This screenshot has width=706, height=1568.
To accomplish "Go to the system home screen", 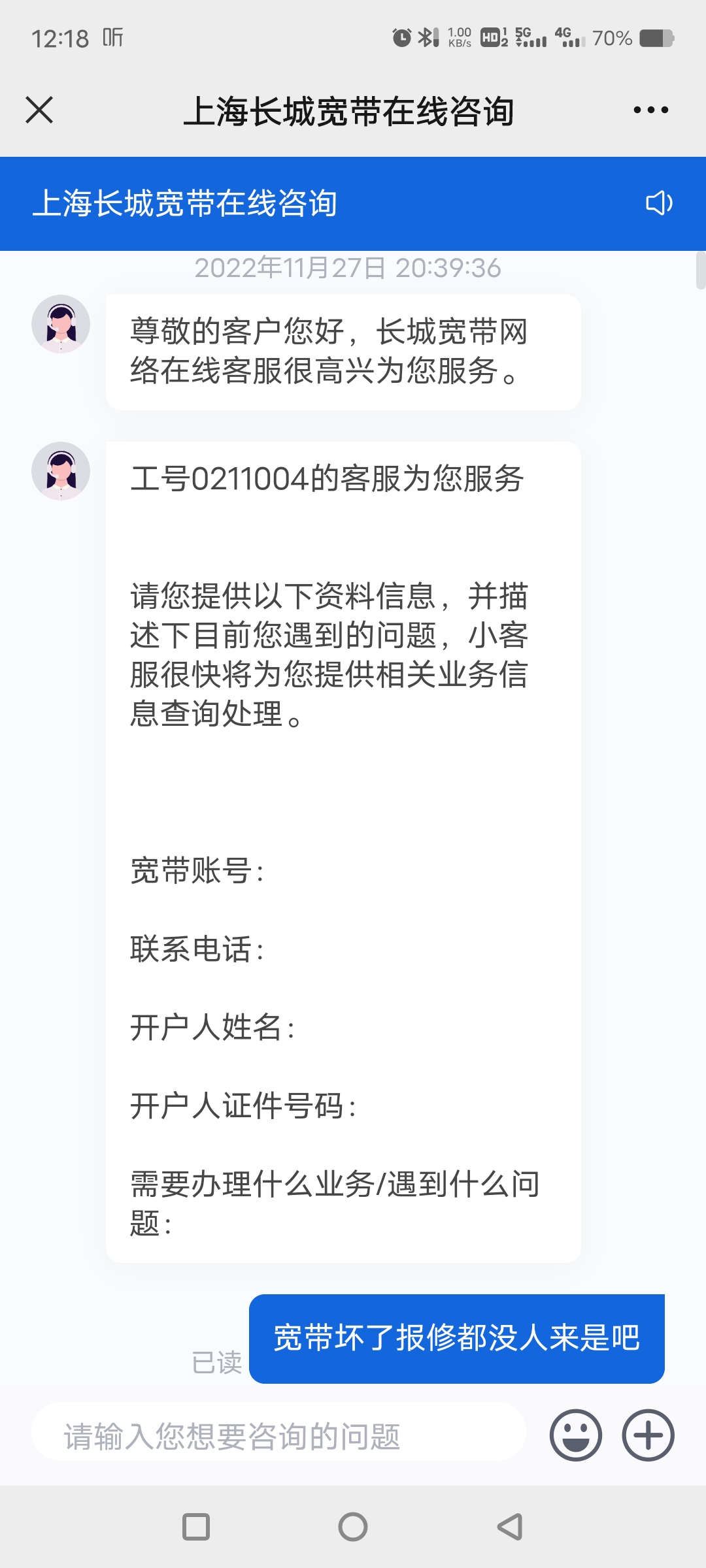I will tap(353, 1527).
